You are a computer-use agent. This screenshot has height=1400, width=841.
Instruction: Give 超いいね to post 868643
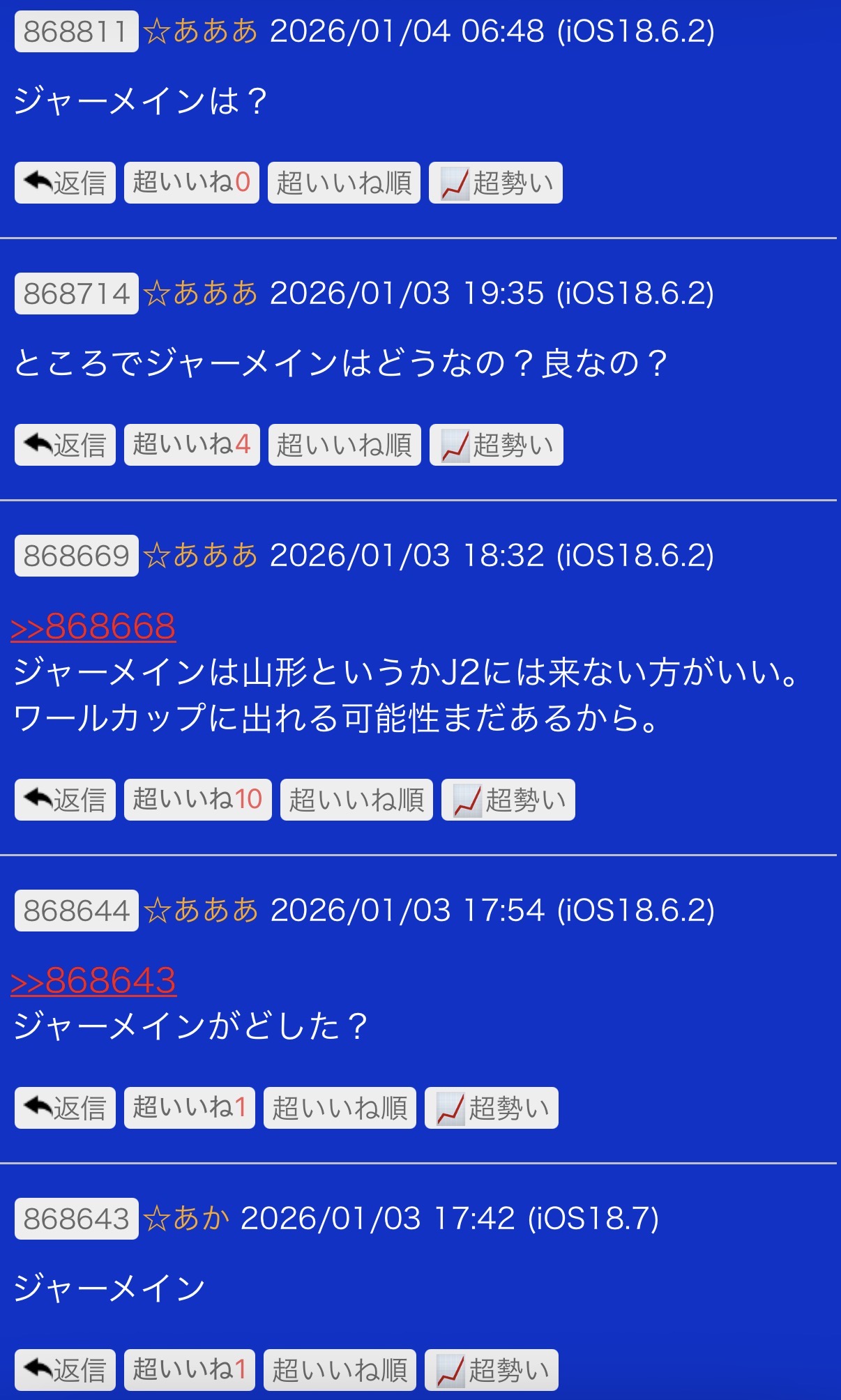point(189,1370)
